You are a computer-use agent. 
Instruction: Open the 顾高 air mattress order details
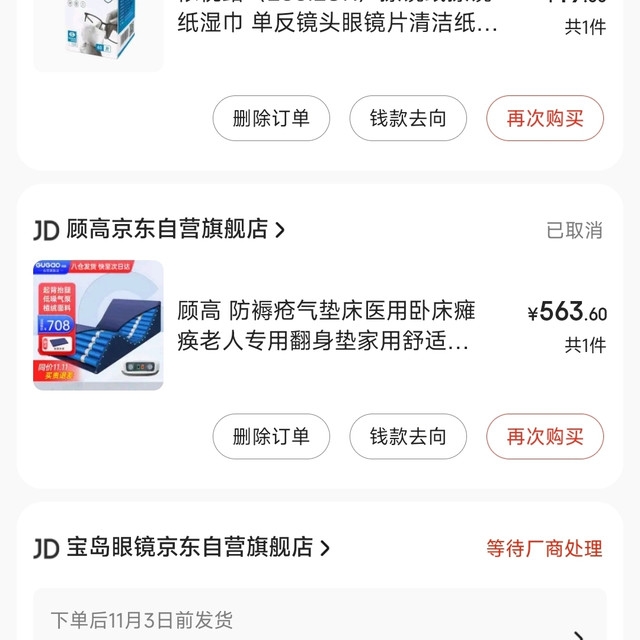[x=323, y=326]
